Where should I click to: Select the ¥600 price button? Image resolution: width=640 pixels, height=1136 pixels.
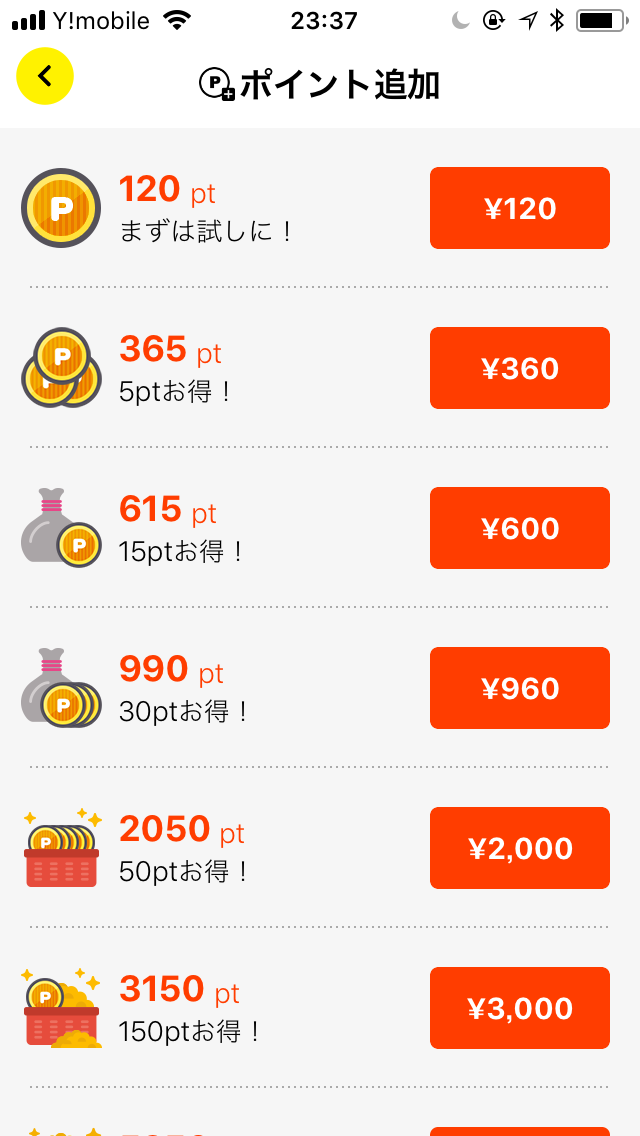point(519,528)
